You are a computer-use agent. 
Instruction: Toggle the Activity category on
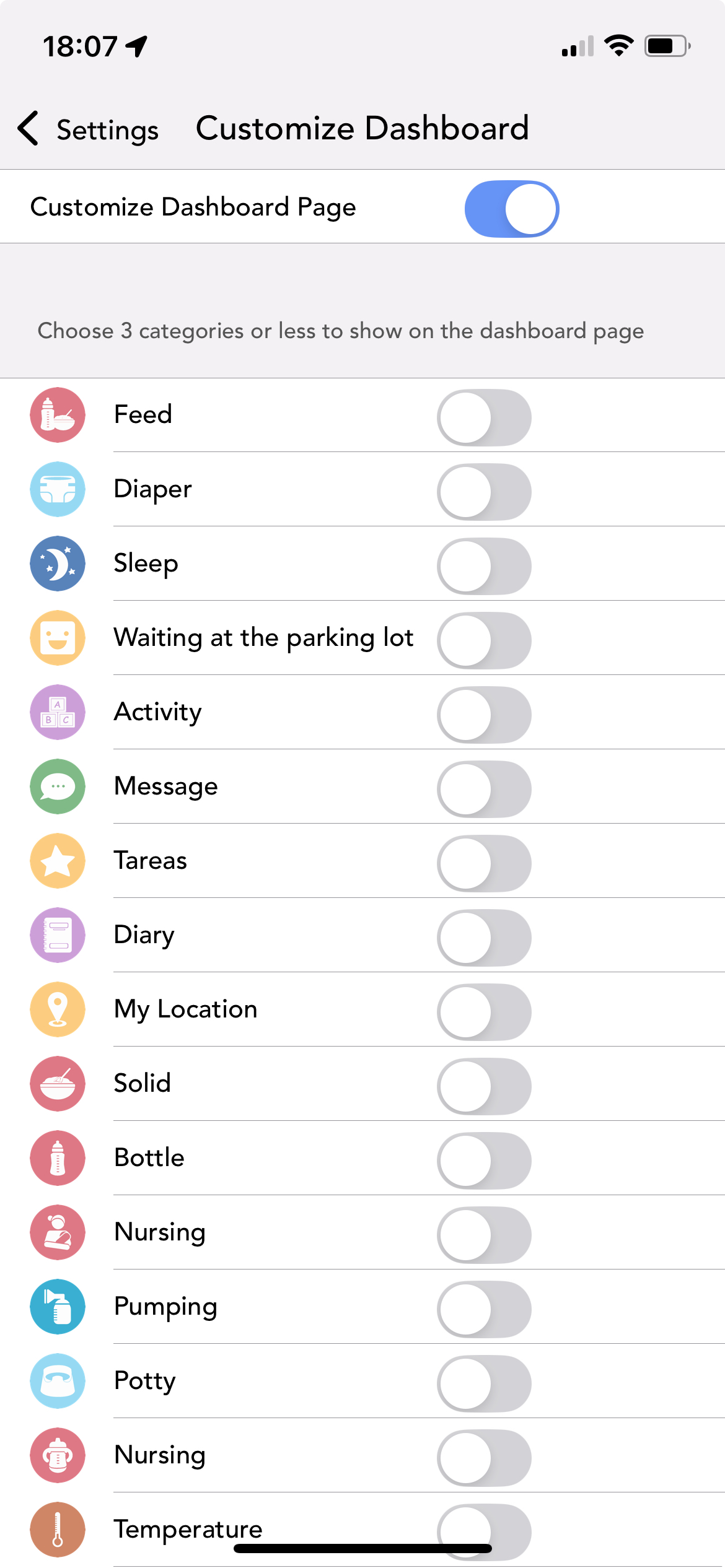[484, 715]
